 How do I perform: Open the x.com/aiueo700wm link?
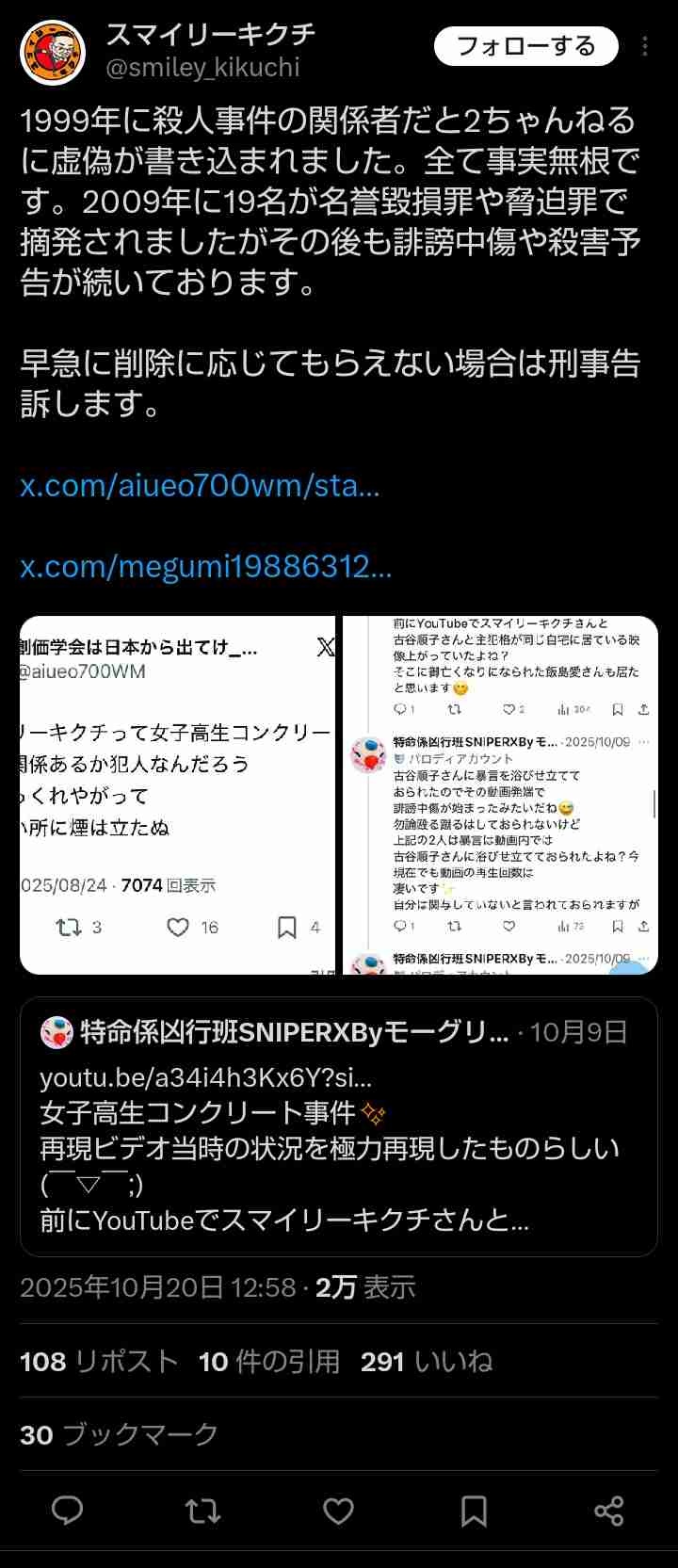(200, 486)
